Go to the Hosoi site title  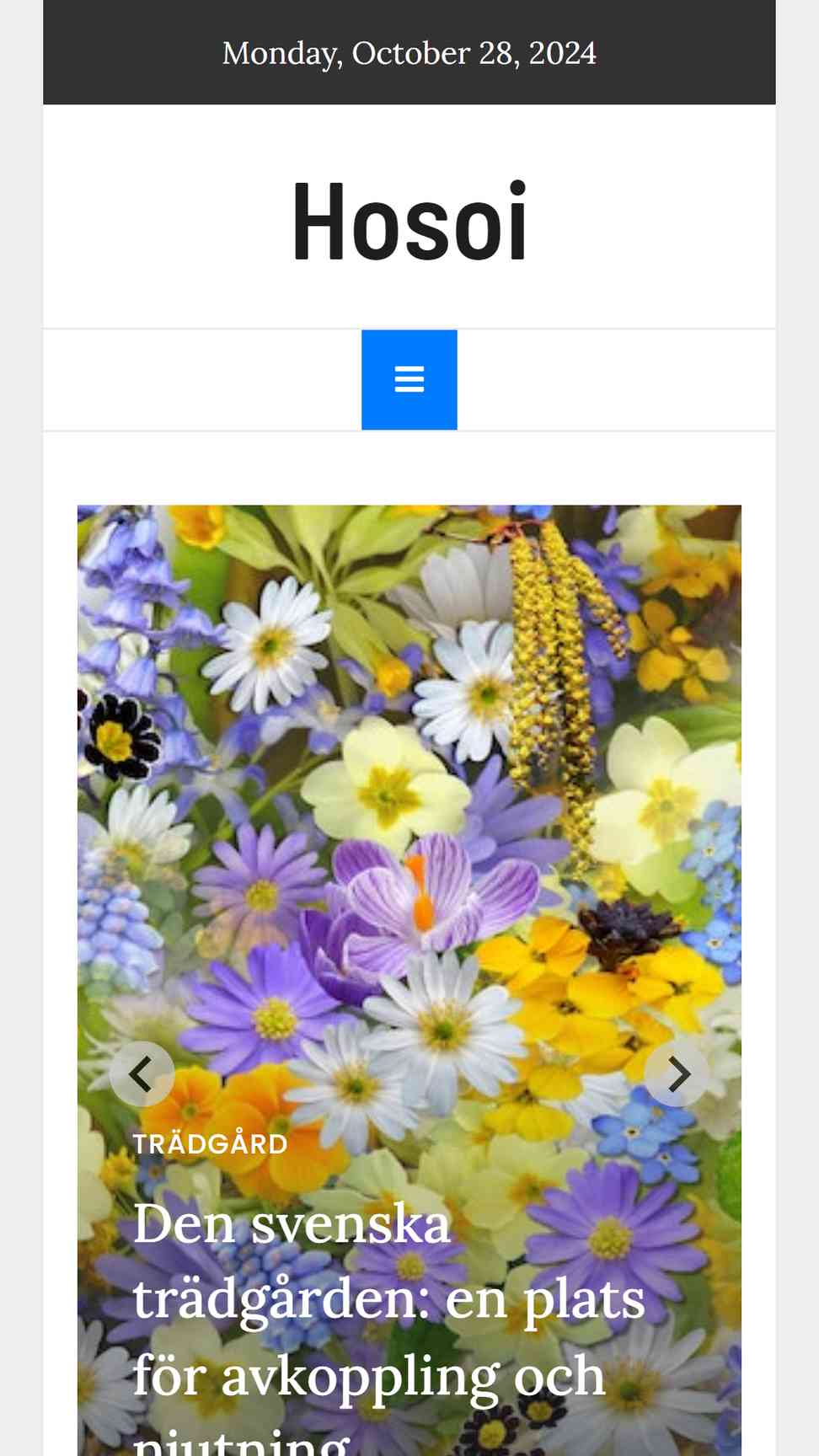(x=409, y=222)
